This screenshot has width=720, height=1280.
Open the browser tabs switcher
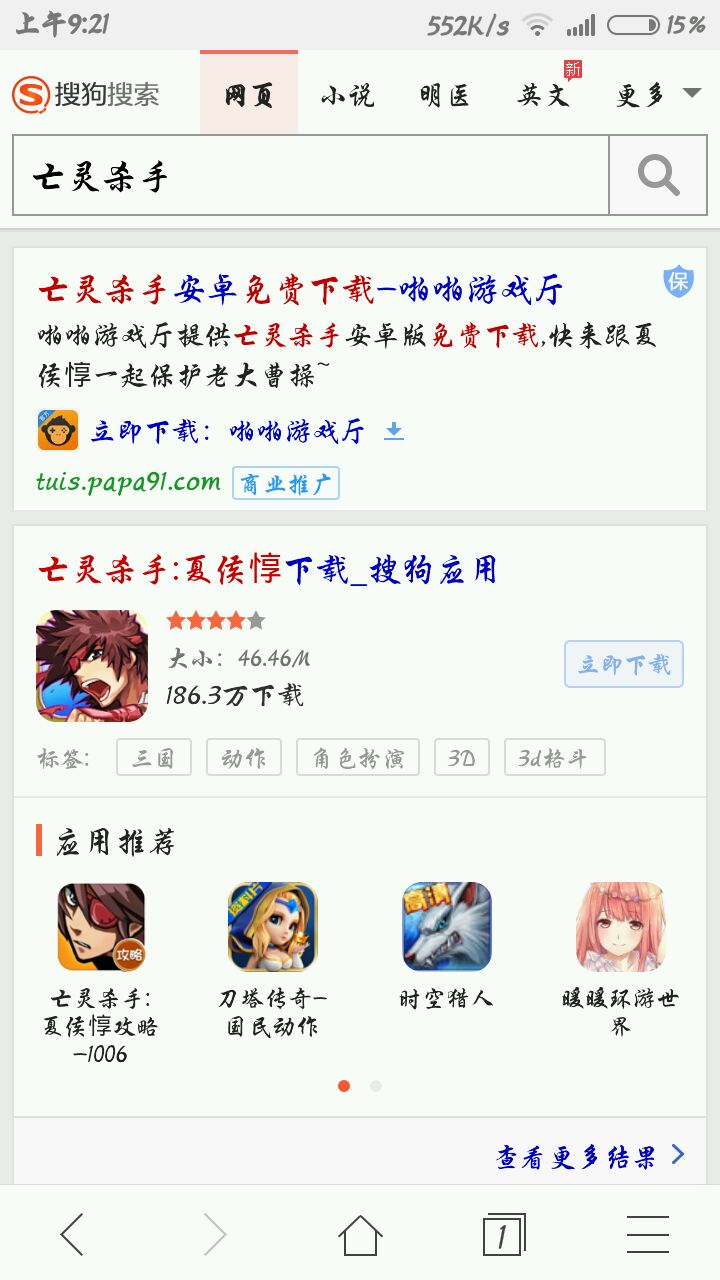tap(503, 1235)
